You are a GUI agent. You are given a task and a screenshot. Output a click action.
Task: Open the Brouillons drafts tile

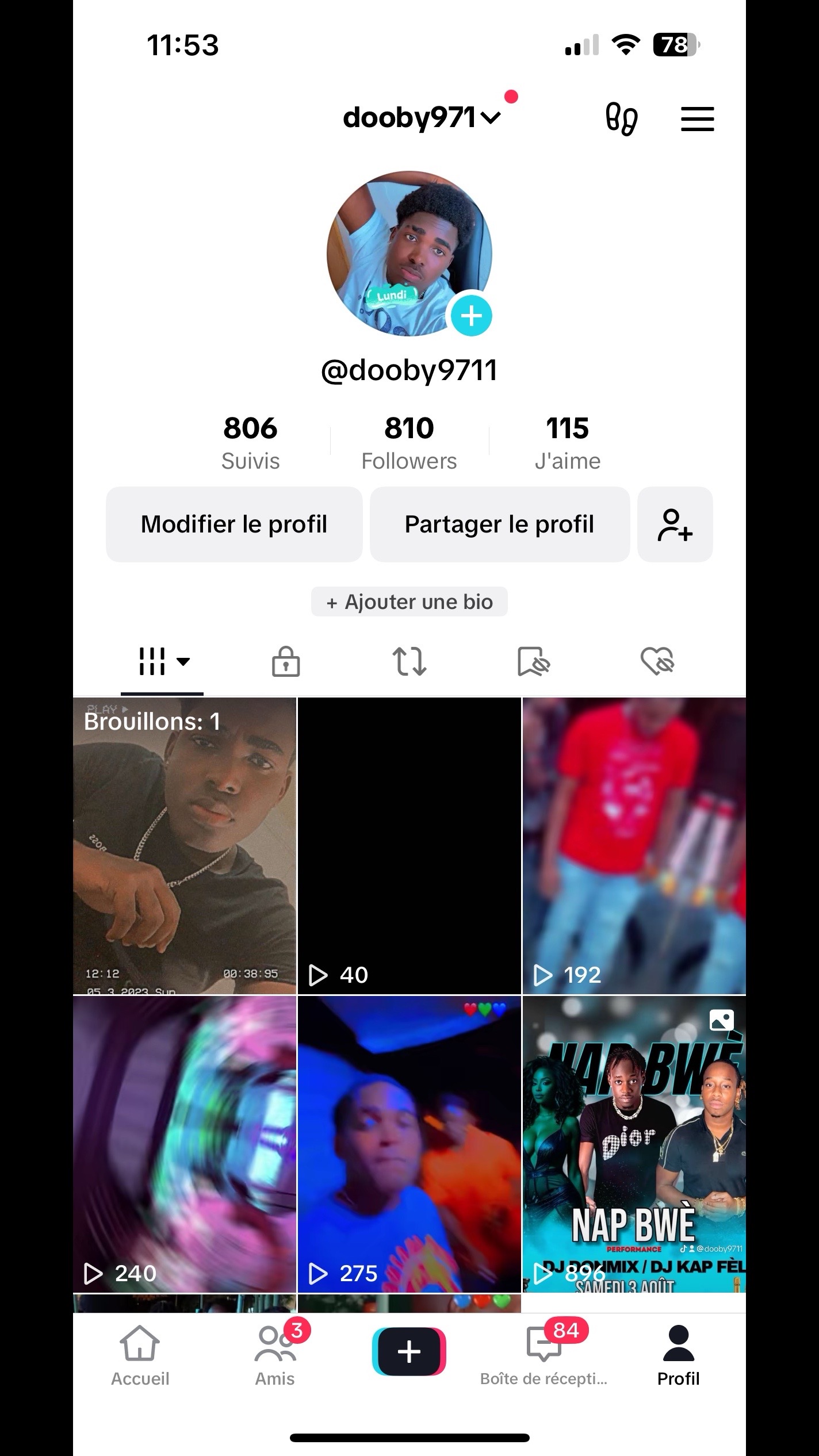pos(185,846)
